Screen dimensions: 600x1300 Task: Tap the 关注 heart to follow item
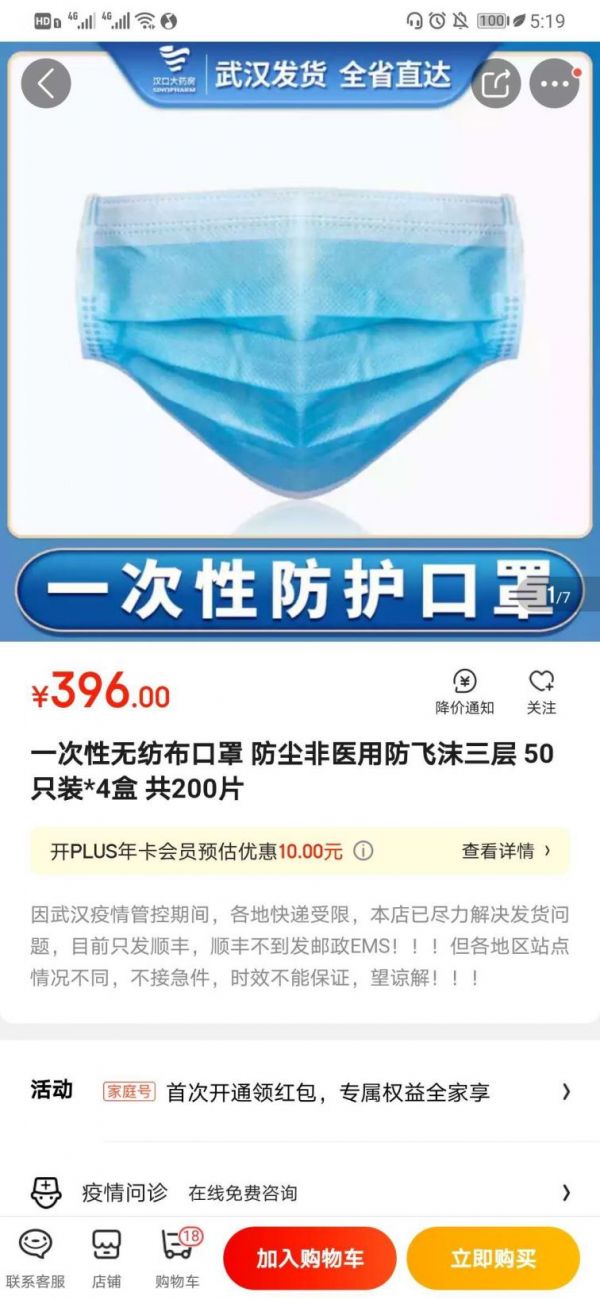(x=541, y=692)
